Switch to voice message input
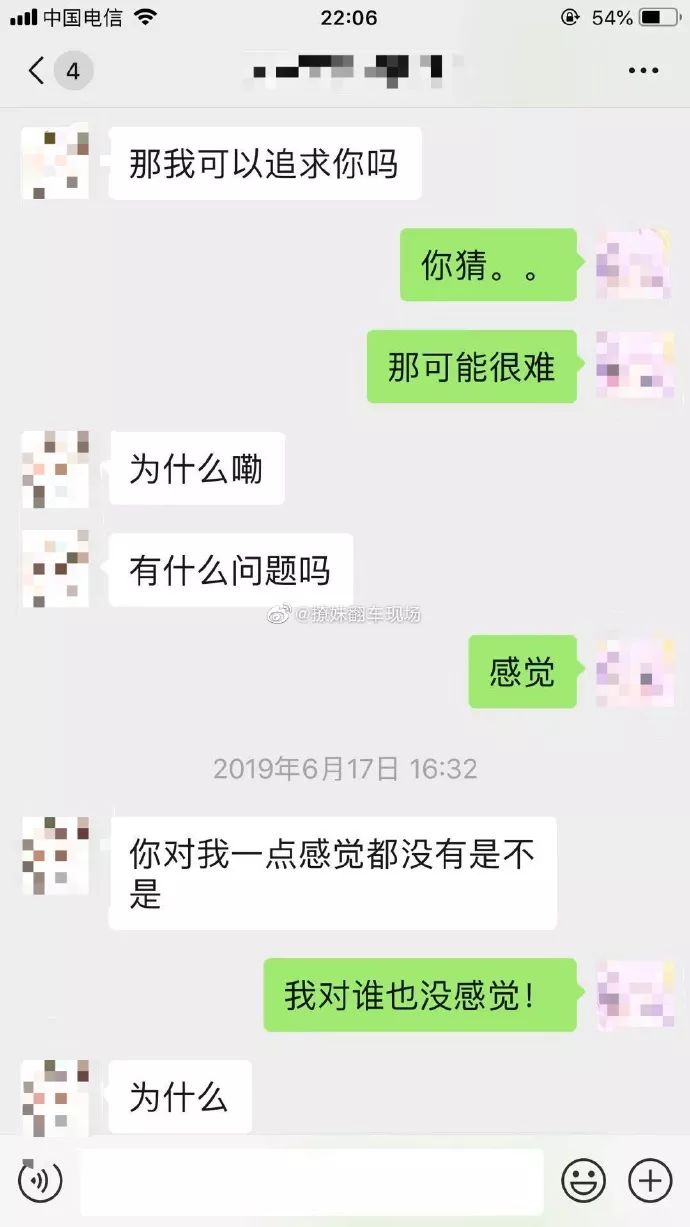 click(40, 1181)
